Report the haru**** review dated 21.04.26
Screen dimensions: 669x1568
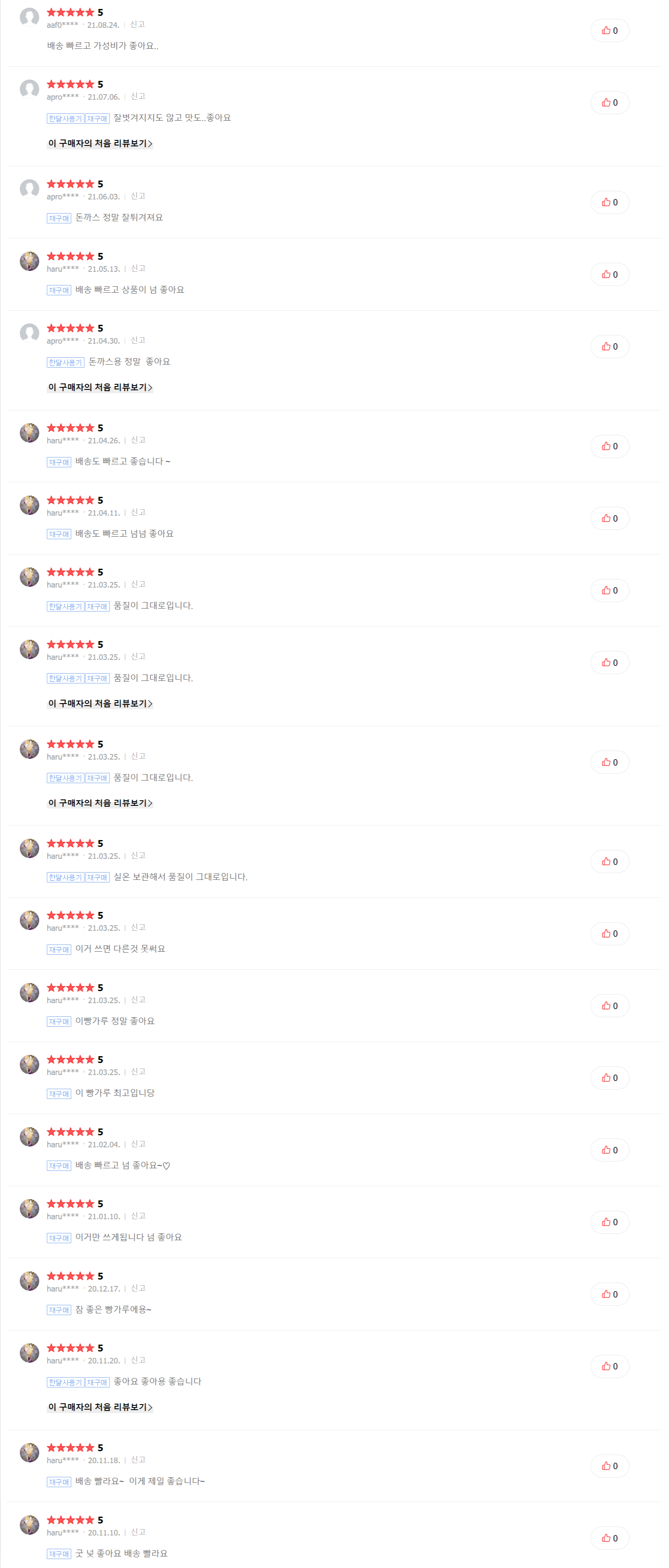pyautogui.click(x=138, y=441)
